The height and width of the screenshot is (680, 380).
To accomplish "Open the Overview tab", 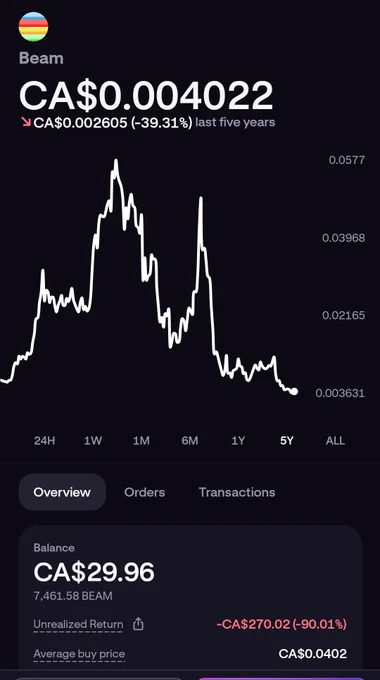I will tap(62, 492).
